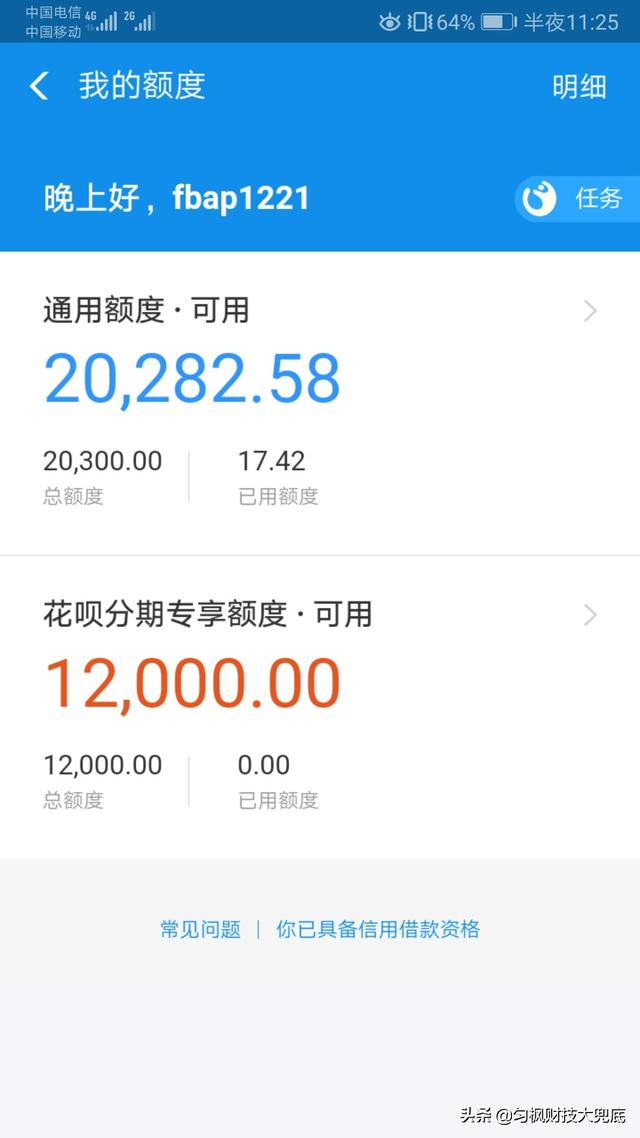Open 明细 details
The height and width of the screenshot is (1138, 640).
coord(578,87)
